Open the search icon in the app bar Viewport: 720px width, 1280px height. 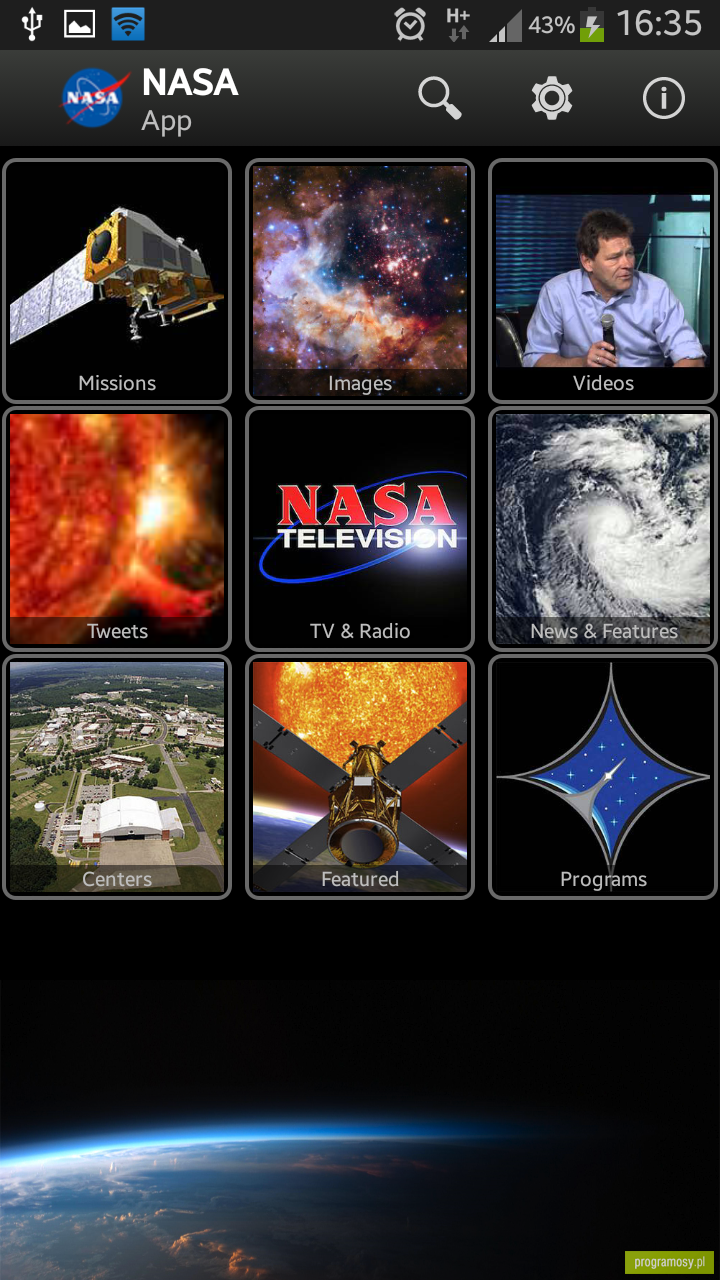[x=440, y=98]
